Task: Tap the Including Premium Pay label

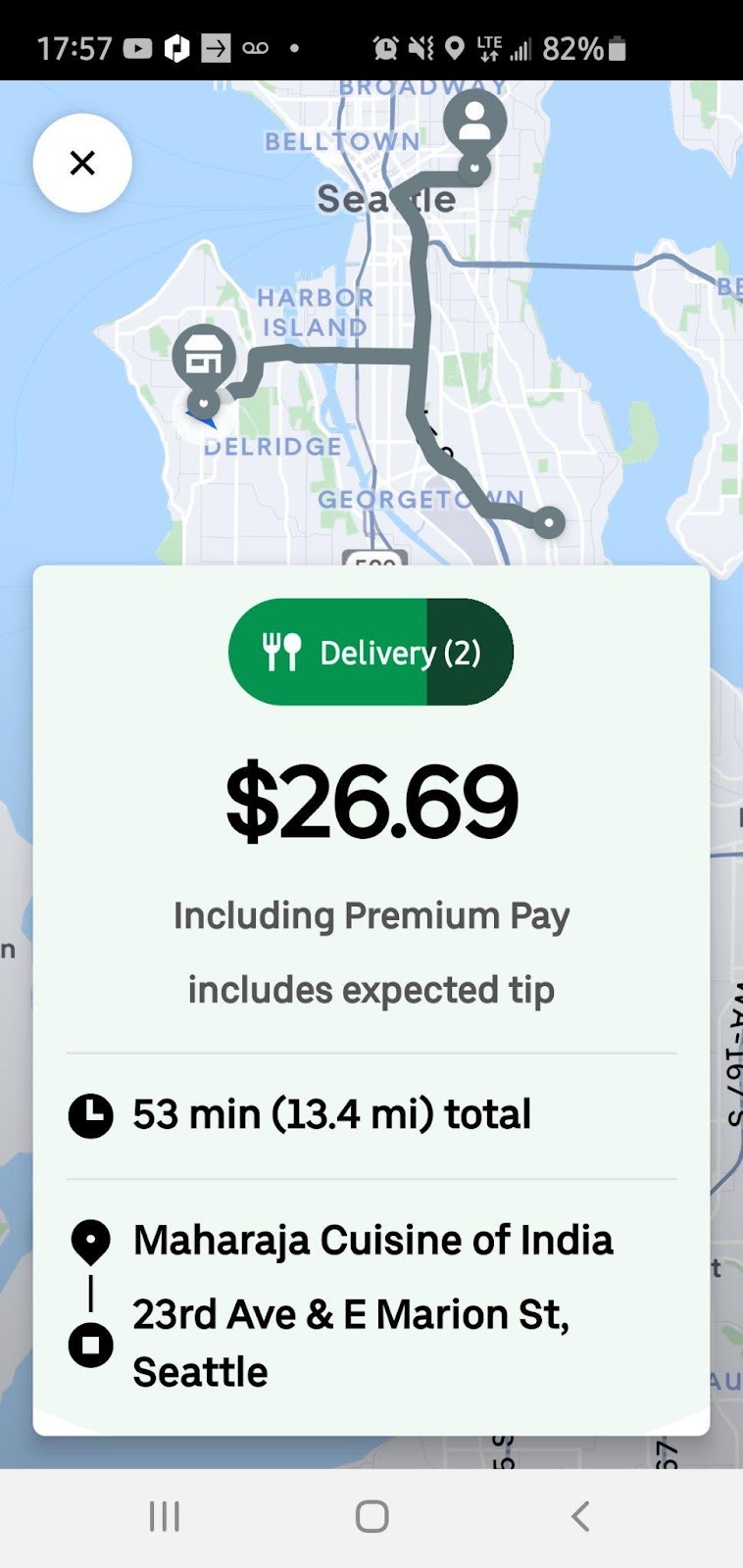Action: click(371, 915)
